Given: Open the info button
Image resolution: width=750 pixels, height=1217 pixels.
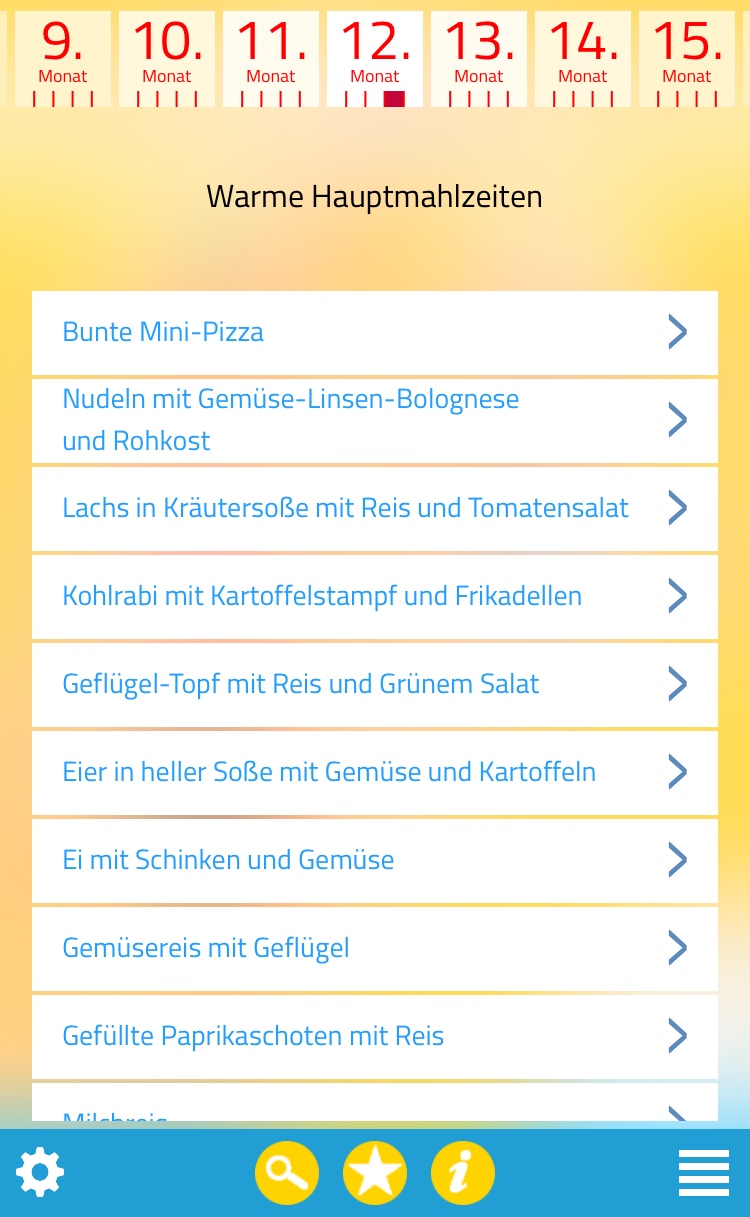Looking at the screenshot, I should coord(463,1172).
